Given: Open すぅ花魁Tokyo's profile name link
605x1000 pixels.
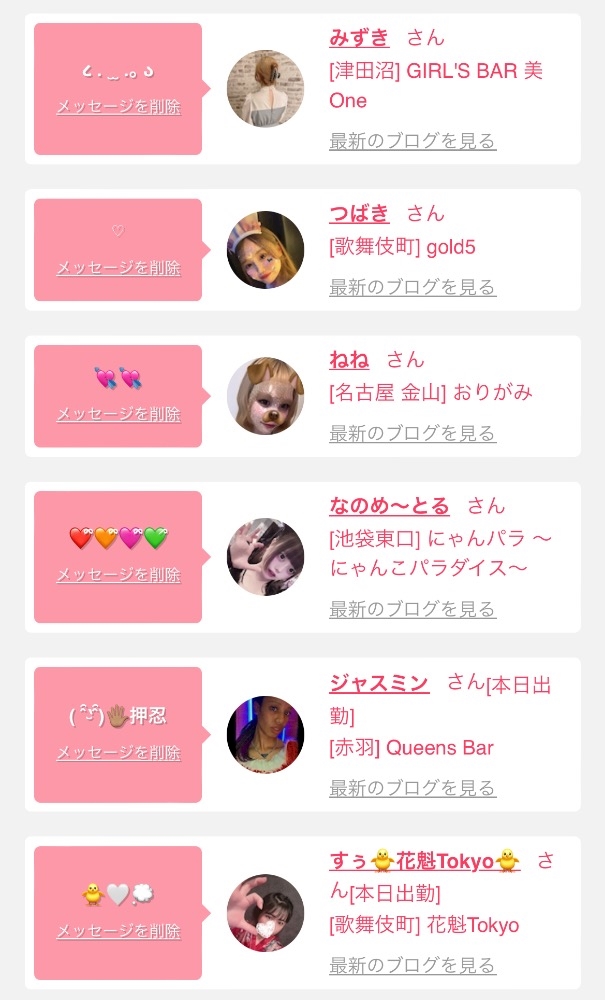Looking at the screenshot, I should pyautogui.click(x=425, y=861).
